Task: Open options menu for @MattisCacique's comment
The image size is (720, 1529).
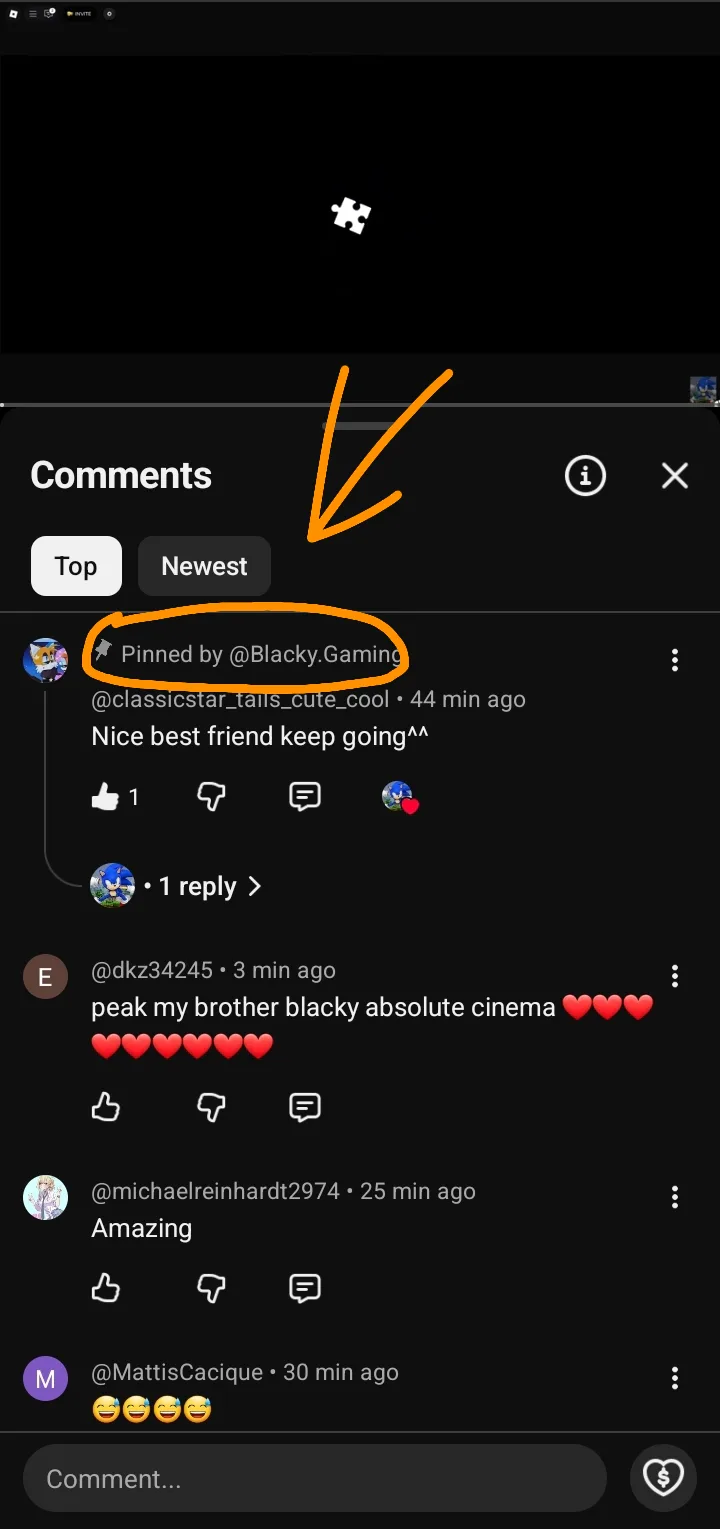Action: pos(675,1378)
